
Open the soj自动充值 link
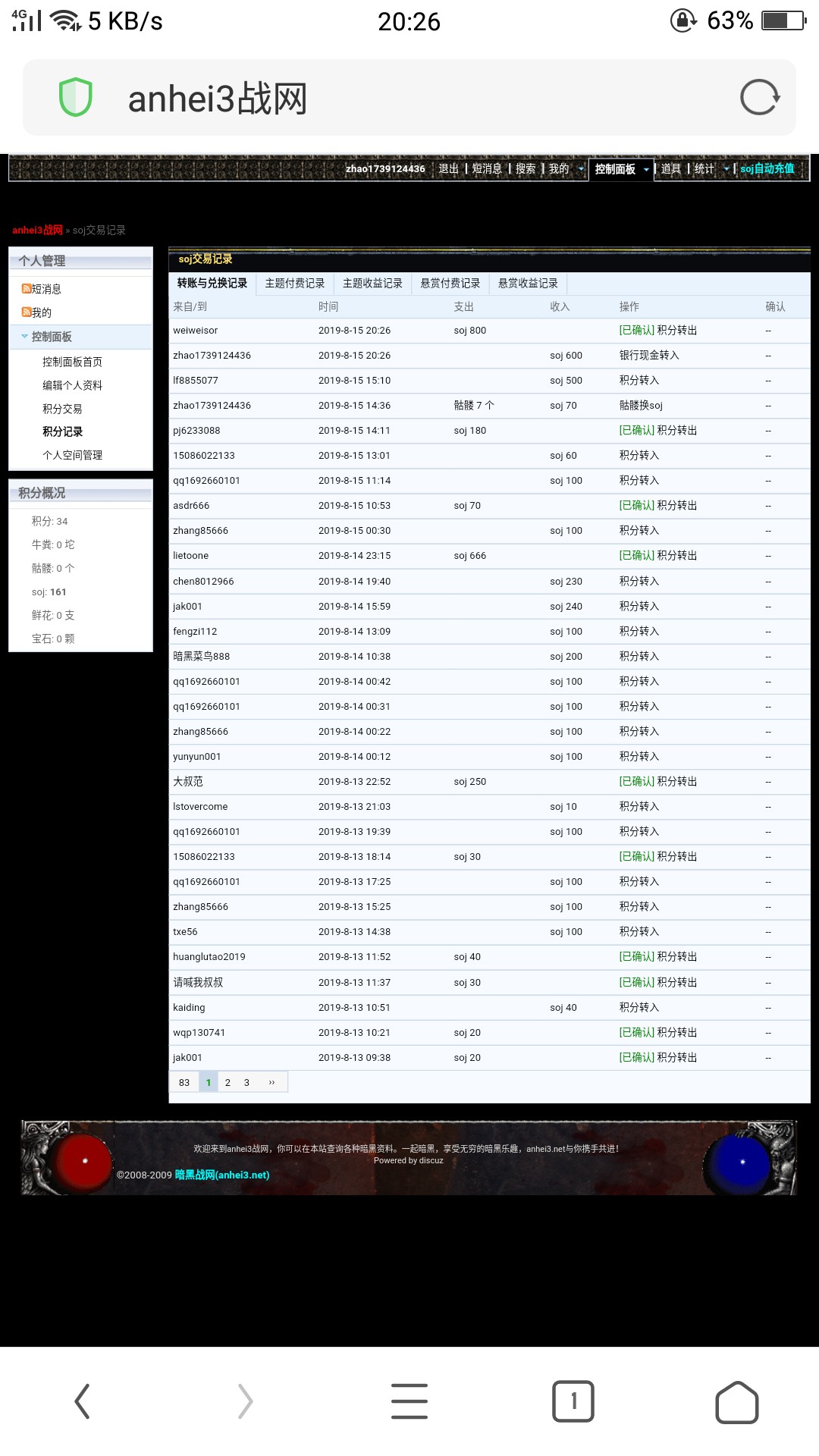767,168
